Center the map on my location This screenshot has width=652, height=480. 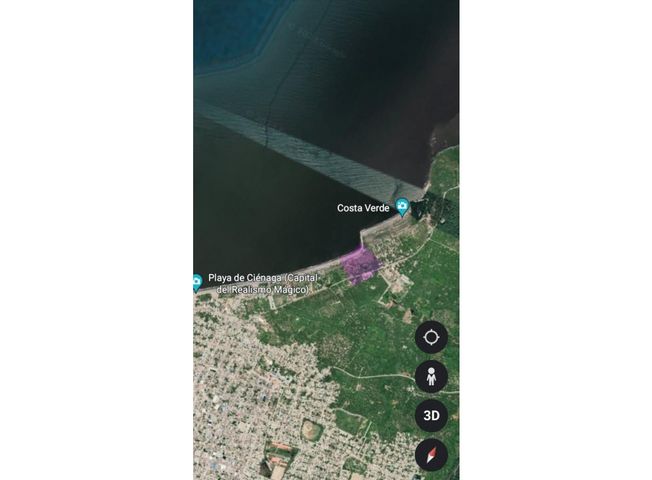tap(431, 337)
